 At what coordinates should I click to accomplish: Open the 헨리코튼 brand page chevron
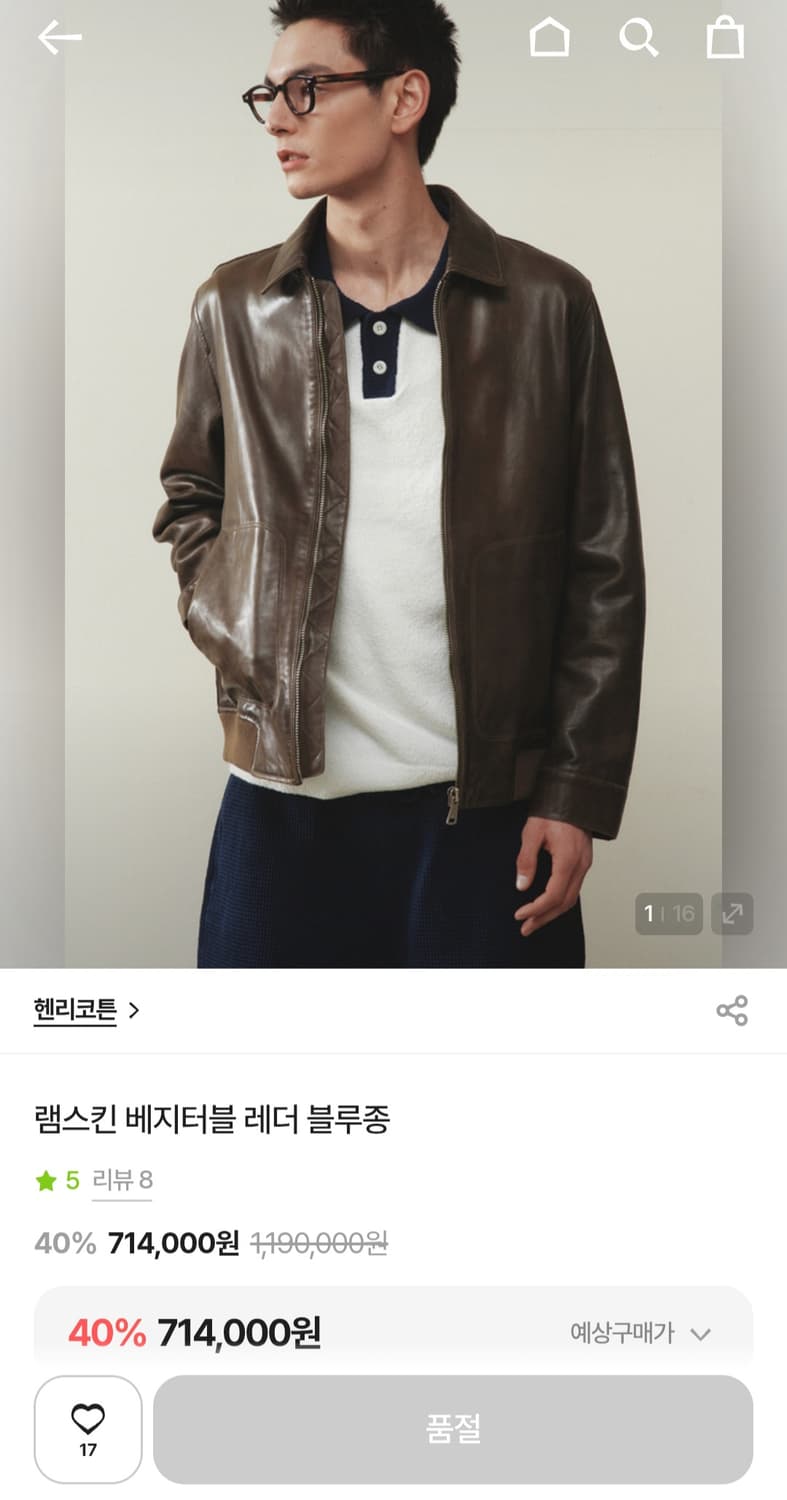pyautogui.click(x=138, y=1010)
